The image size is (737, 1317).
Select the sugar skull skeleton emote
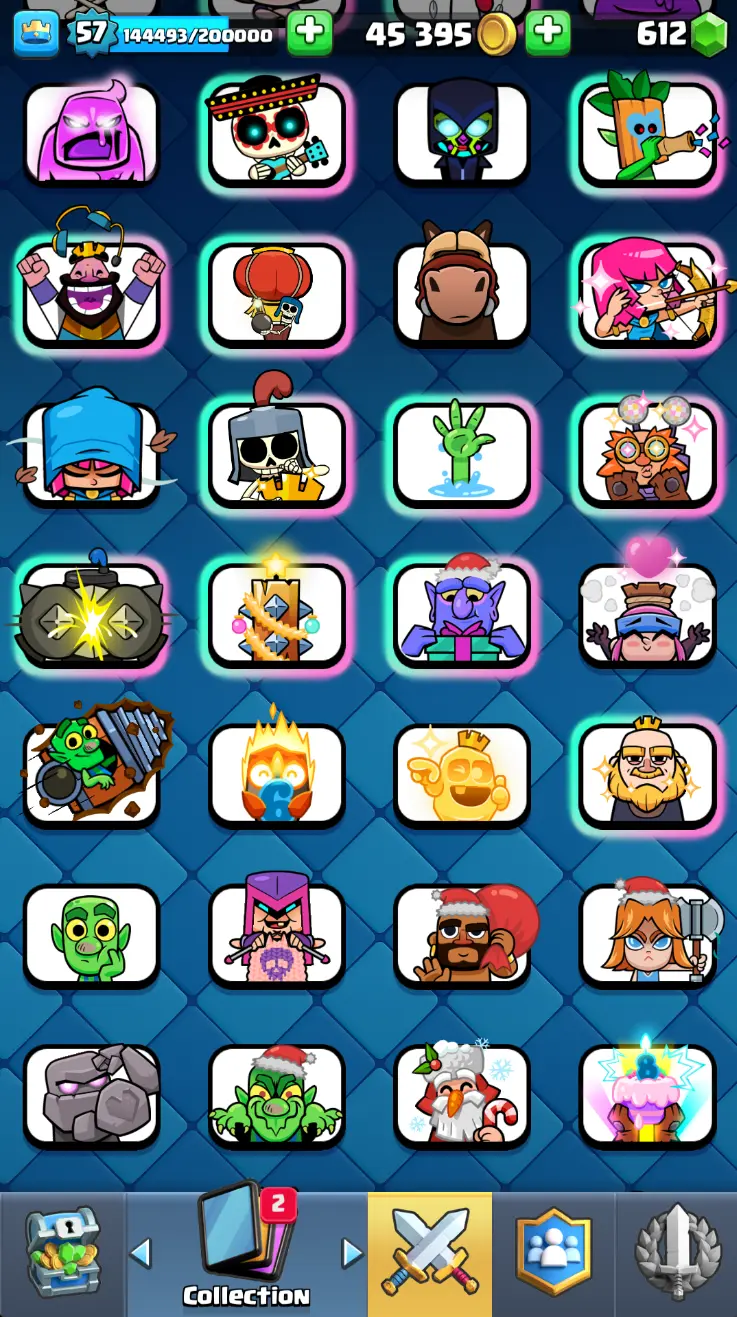(276, 133)
